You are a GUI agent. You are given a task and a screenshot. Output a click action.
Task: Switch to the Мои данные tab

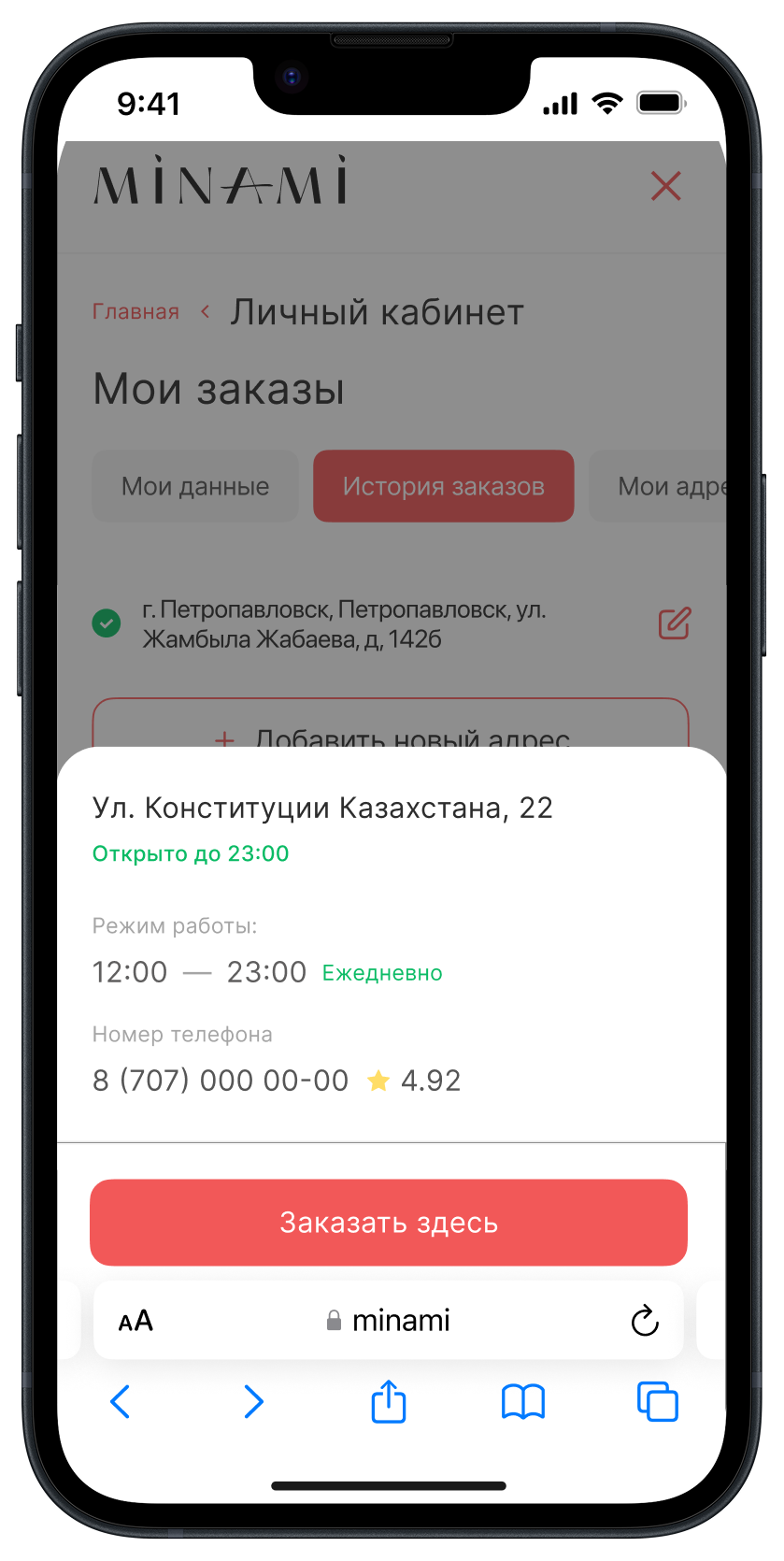pyautogui.click(x=195, y=486)
